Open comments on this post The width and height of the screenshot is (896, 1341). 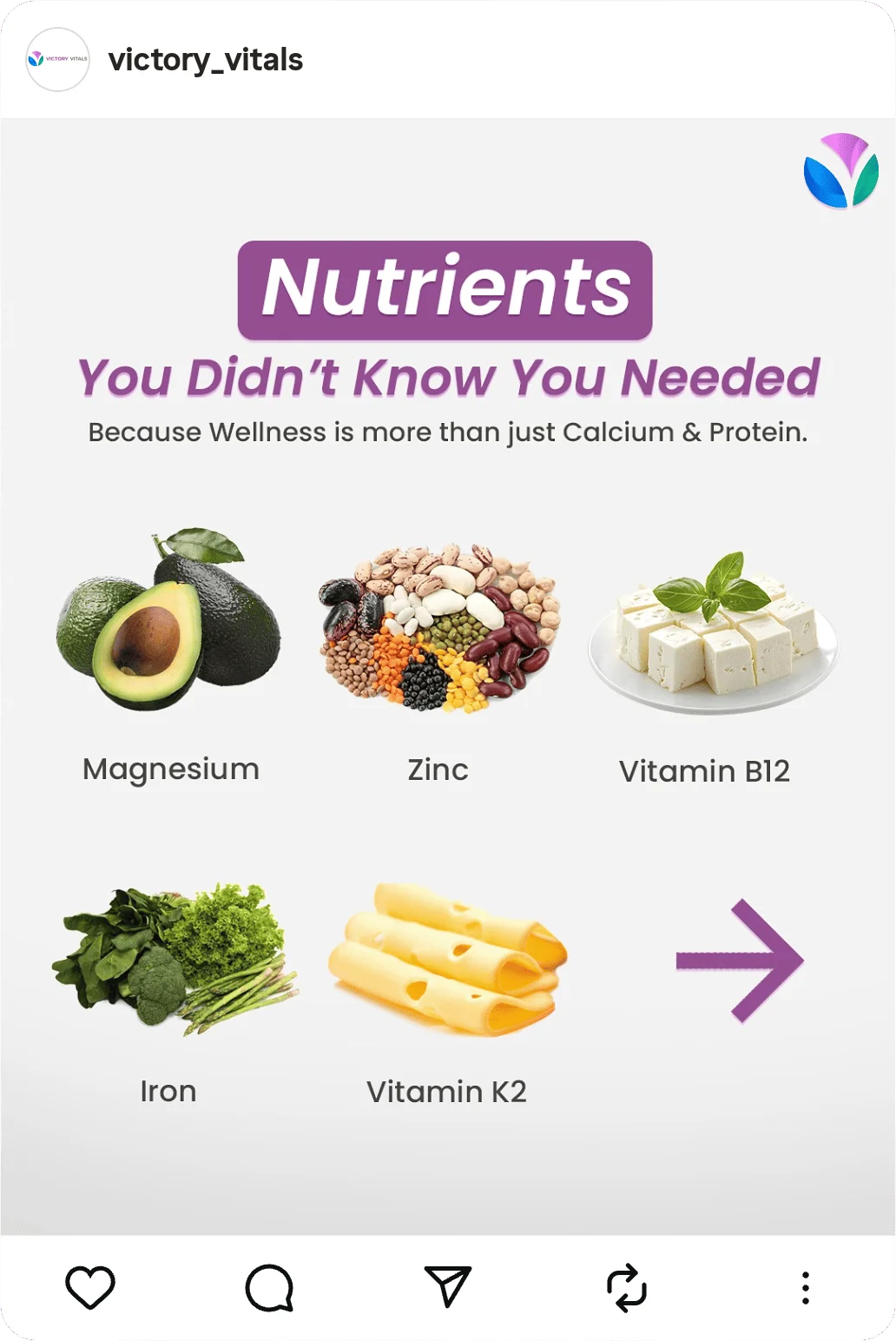pos(270,1287)
